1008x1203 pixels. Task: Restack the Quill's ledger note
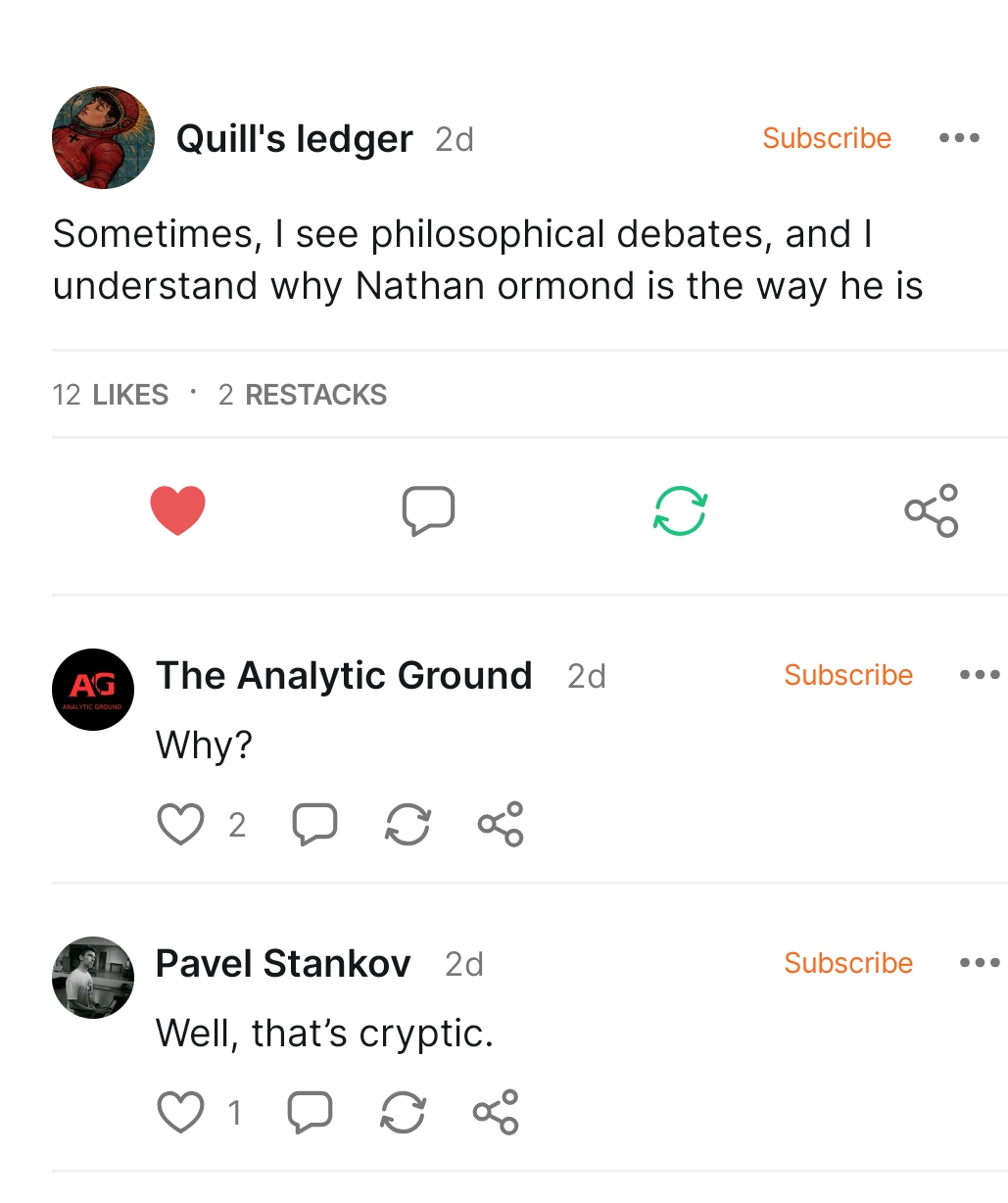point(680,510)
